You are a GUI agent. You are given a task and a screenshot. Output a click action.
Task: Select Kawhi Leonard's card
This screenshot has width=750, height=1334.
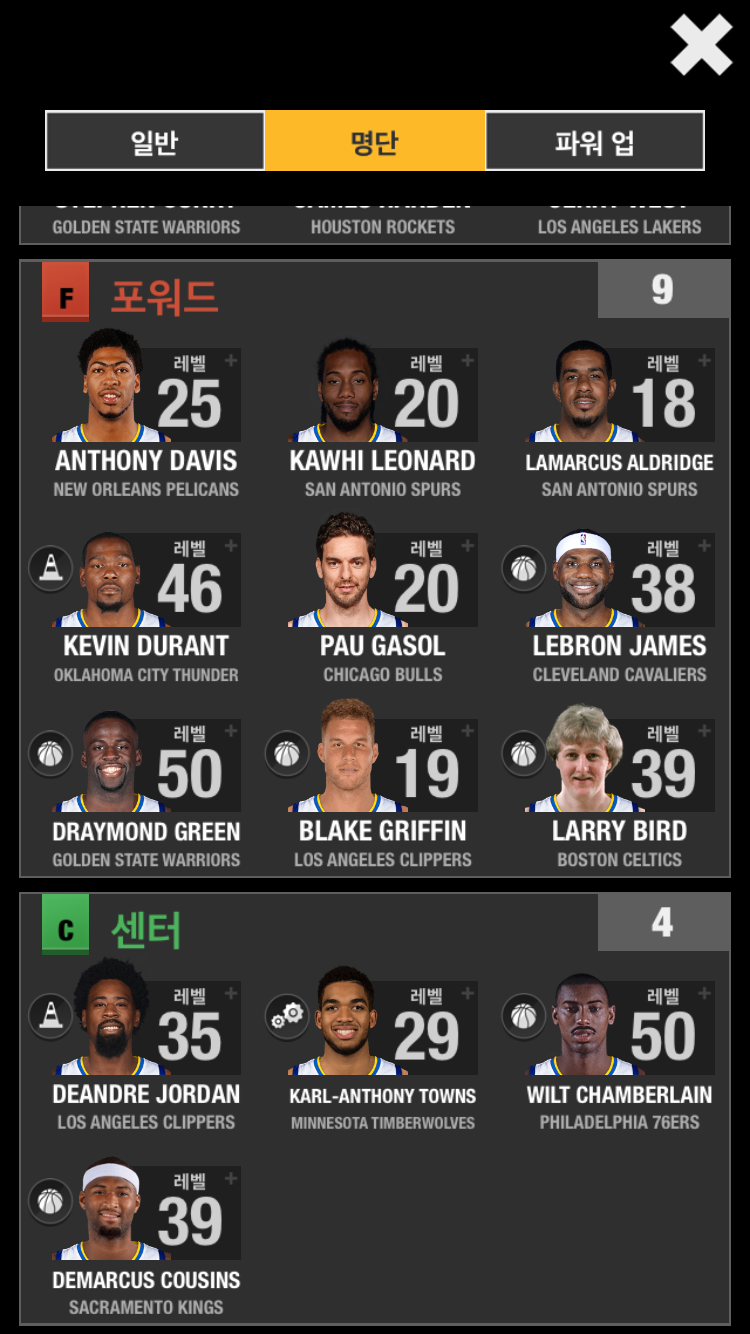pos(383,414)
